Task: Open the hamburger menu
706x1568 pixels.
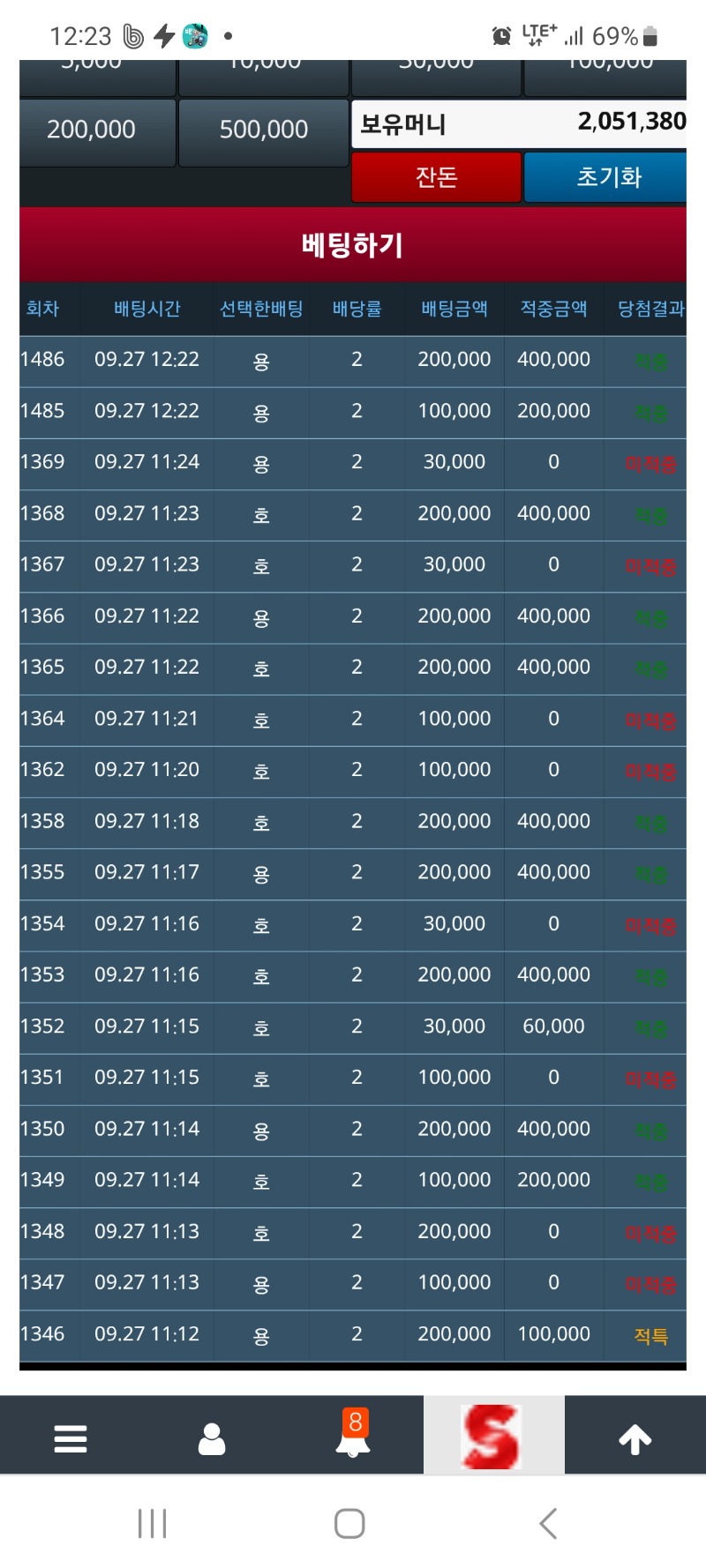Action: coord(71,1439)
